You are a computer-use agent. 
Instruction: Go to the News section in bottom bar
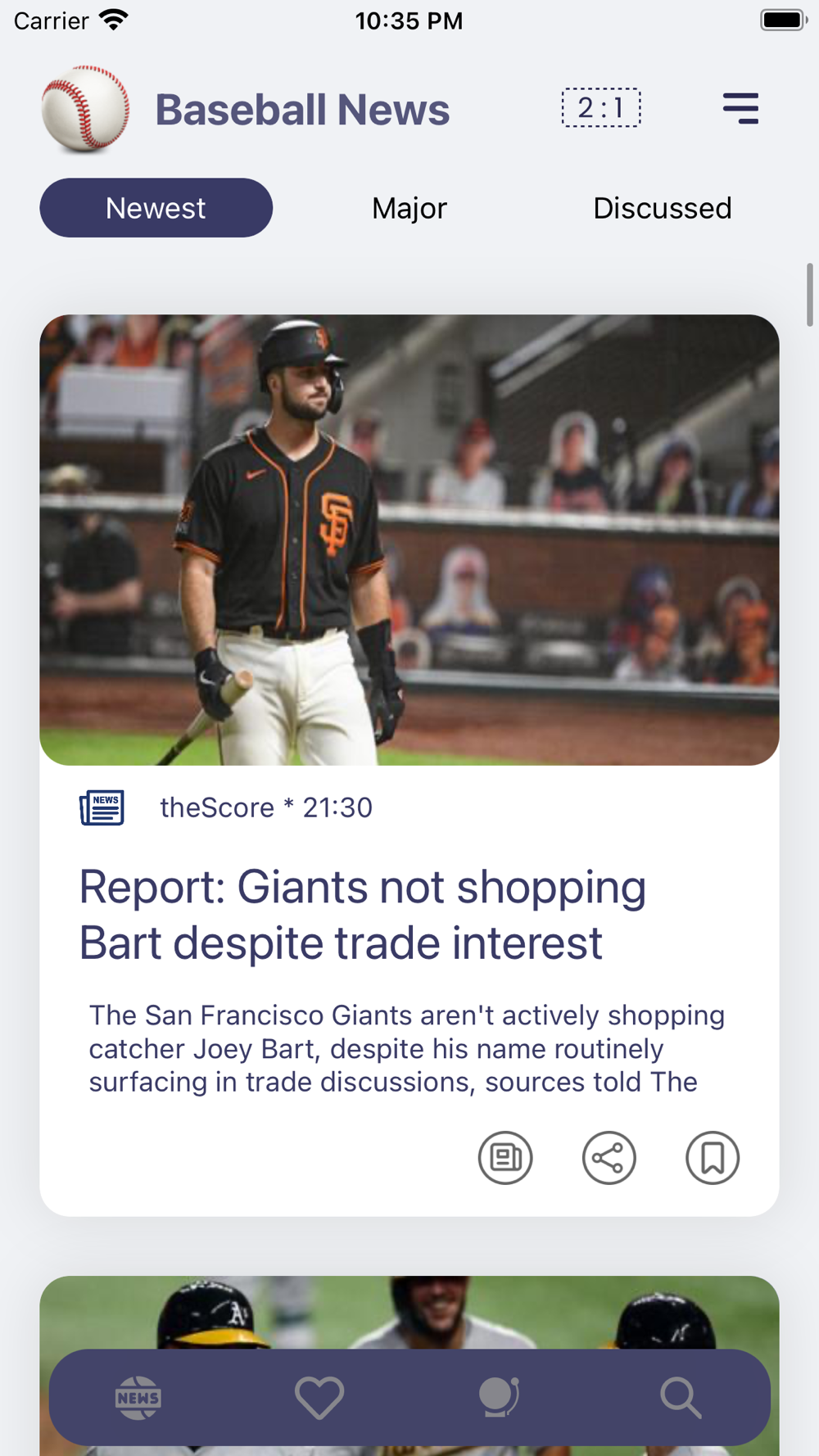point(138,1397)
